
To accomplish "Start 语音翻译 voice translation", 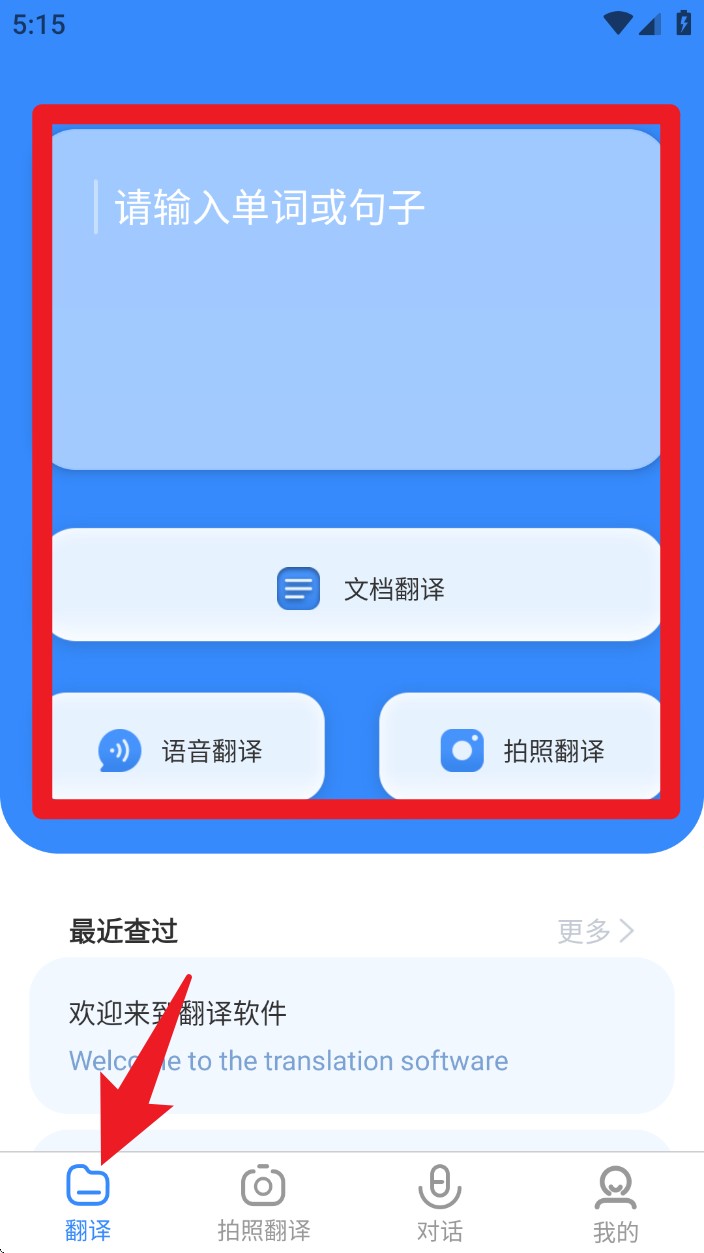I will [x=185, y=750].
